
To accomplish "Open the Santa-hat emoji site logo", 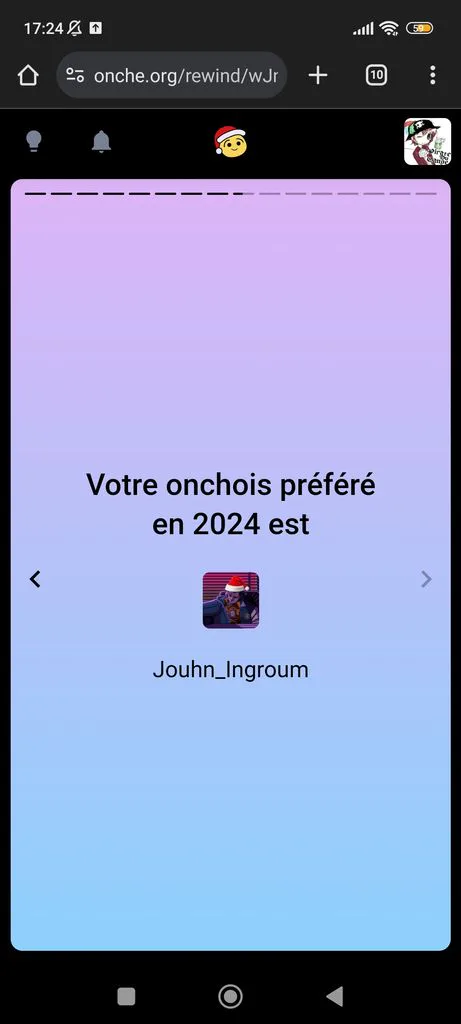I will [230, 141].
